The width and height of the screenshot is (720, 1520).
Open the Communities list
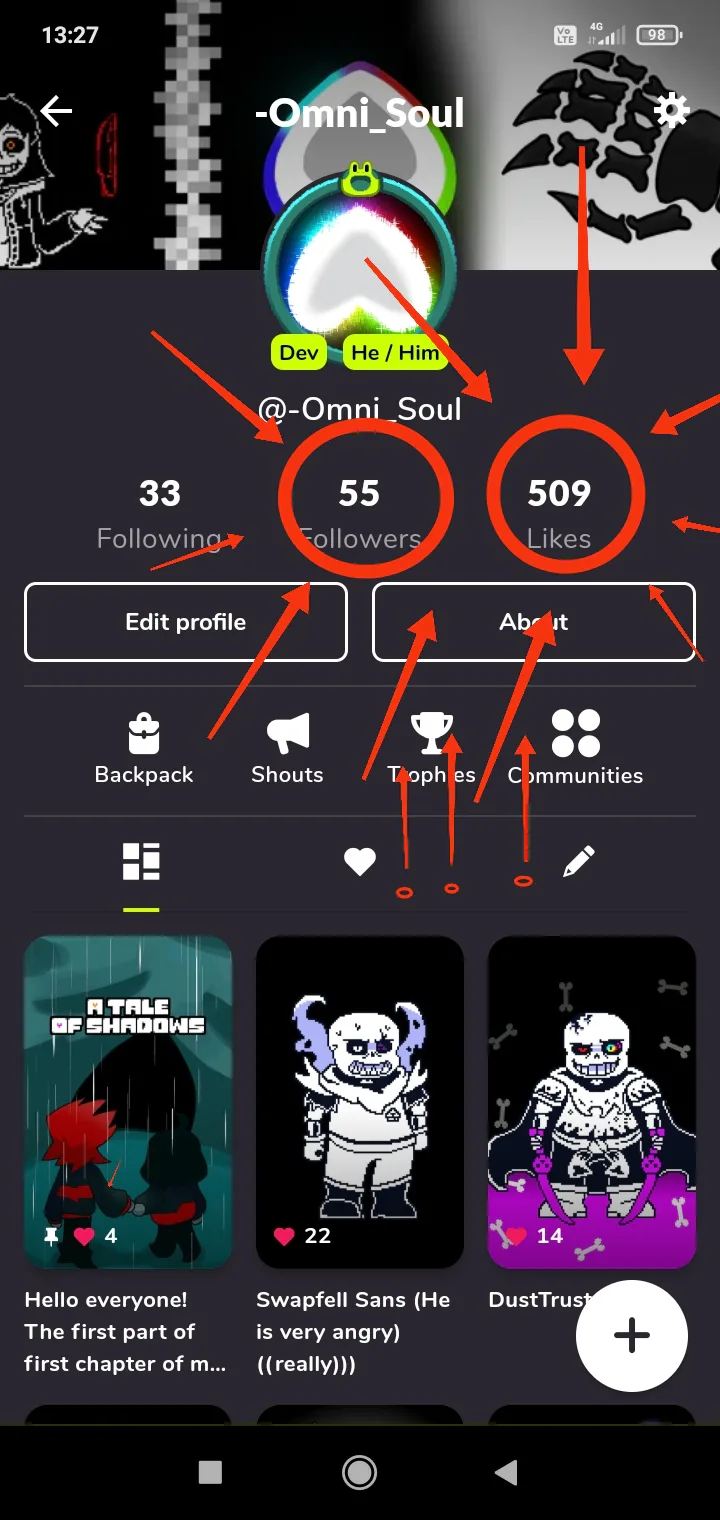[575, 748]
